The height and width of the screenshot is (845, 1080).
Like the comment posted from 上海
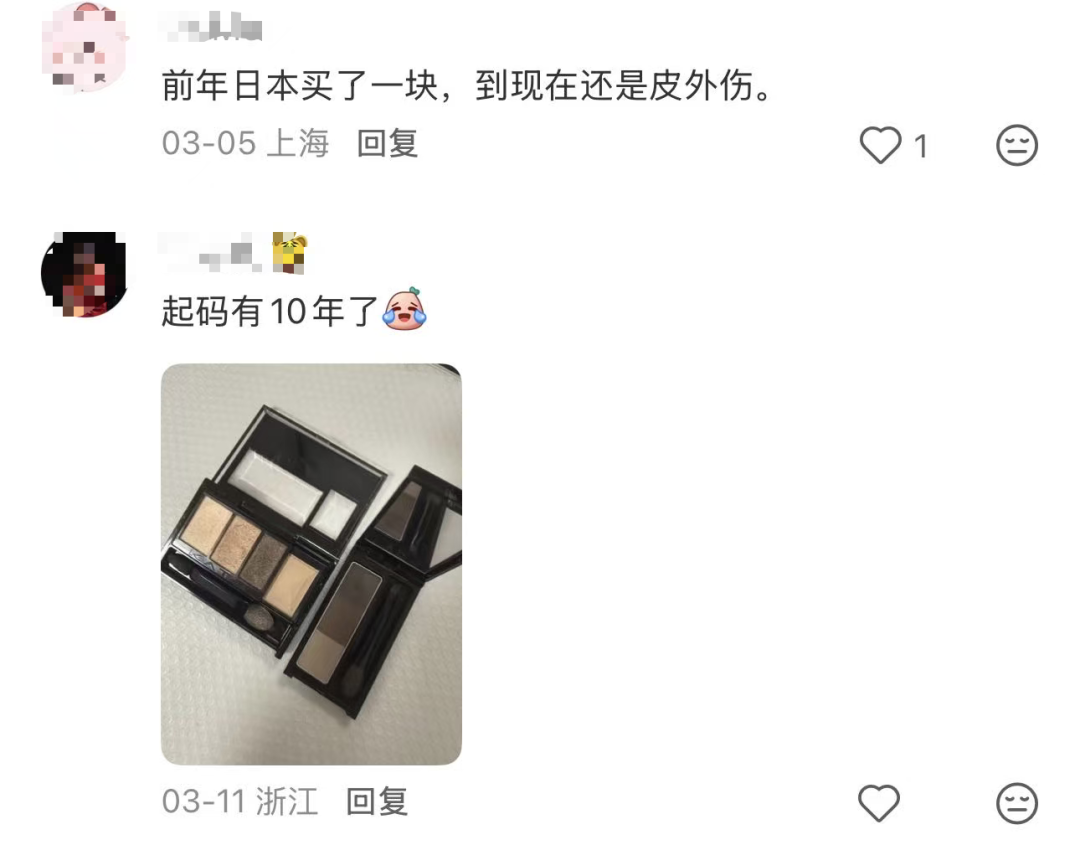tap(881, 146)
